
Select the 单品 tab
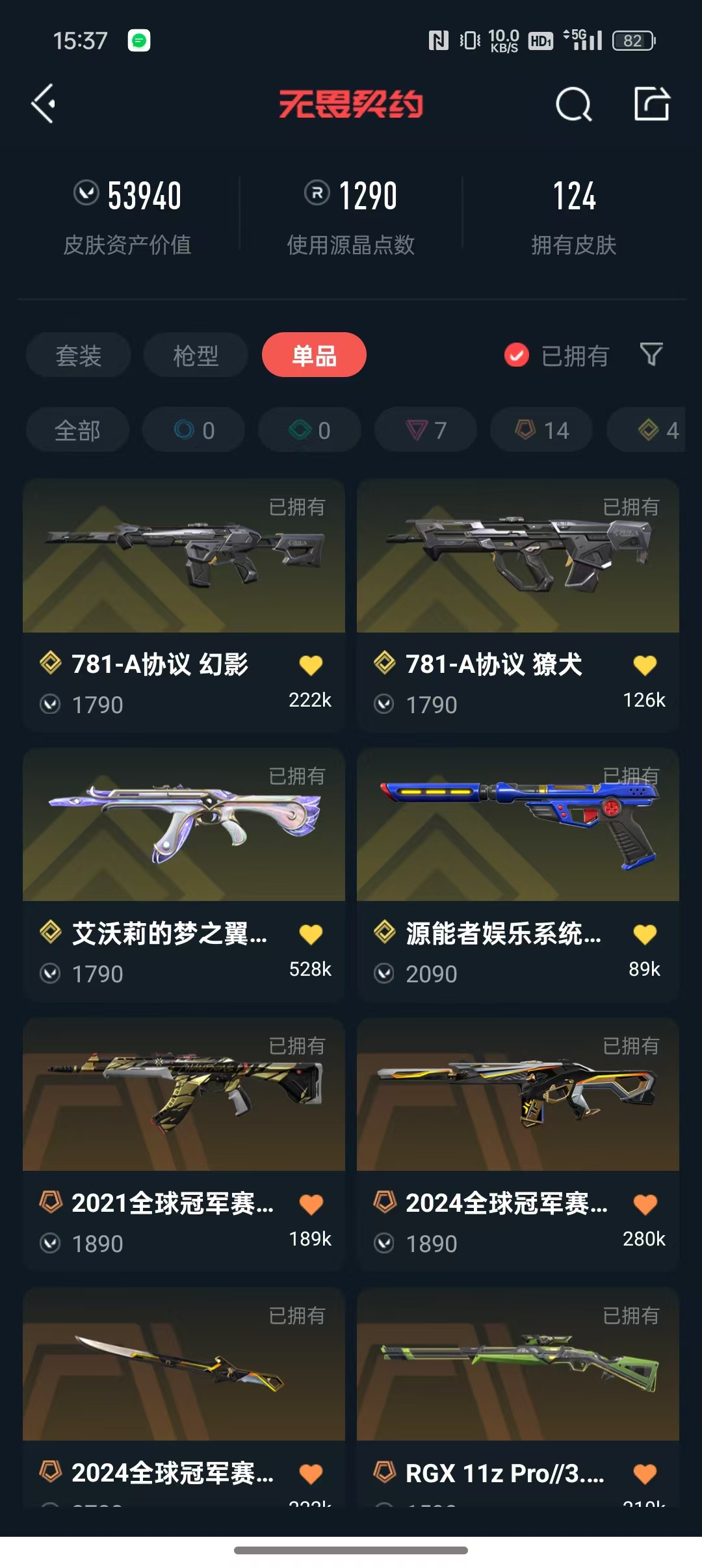click(x=314, y=355)
